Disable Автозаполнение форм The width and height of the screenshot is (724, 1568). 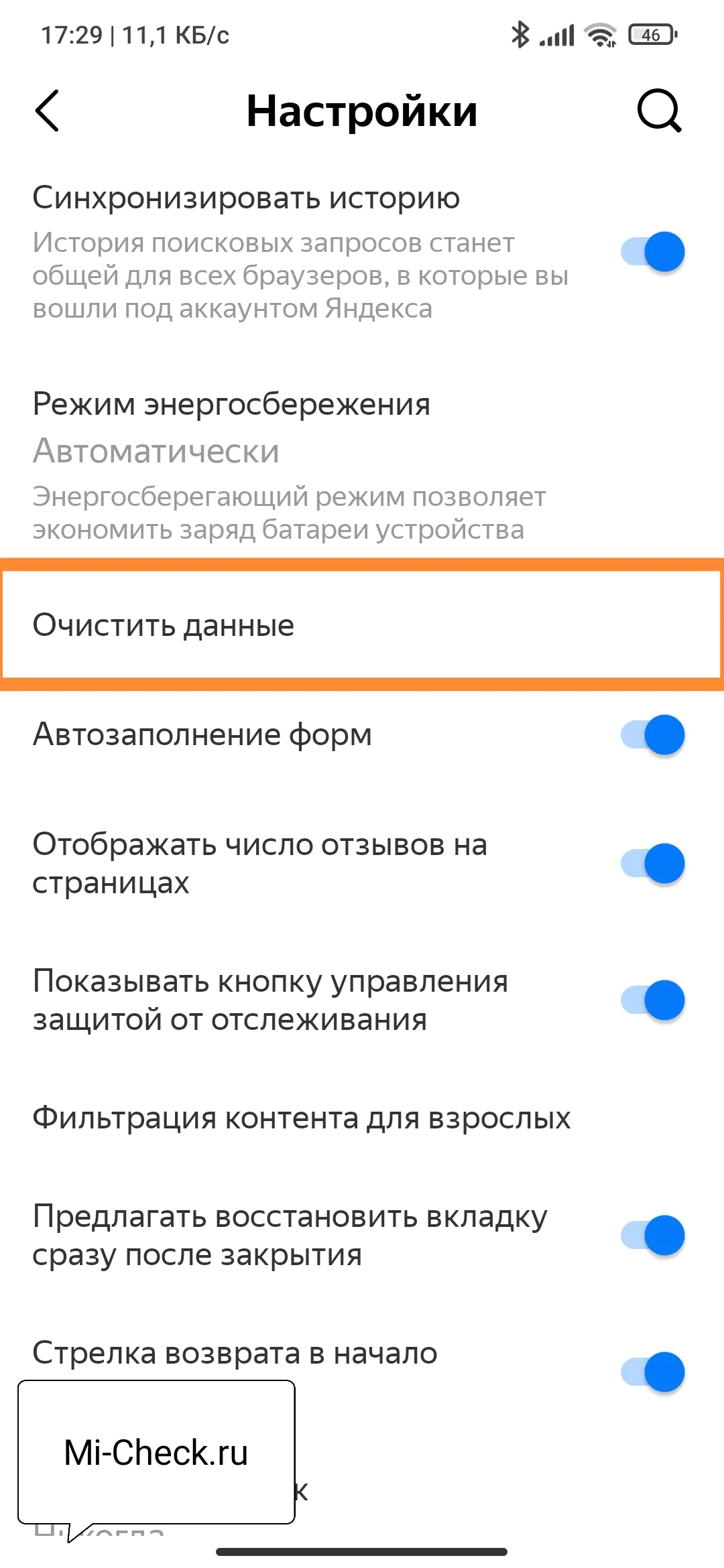(652, 735)
